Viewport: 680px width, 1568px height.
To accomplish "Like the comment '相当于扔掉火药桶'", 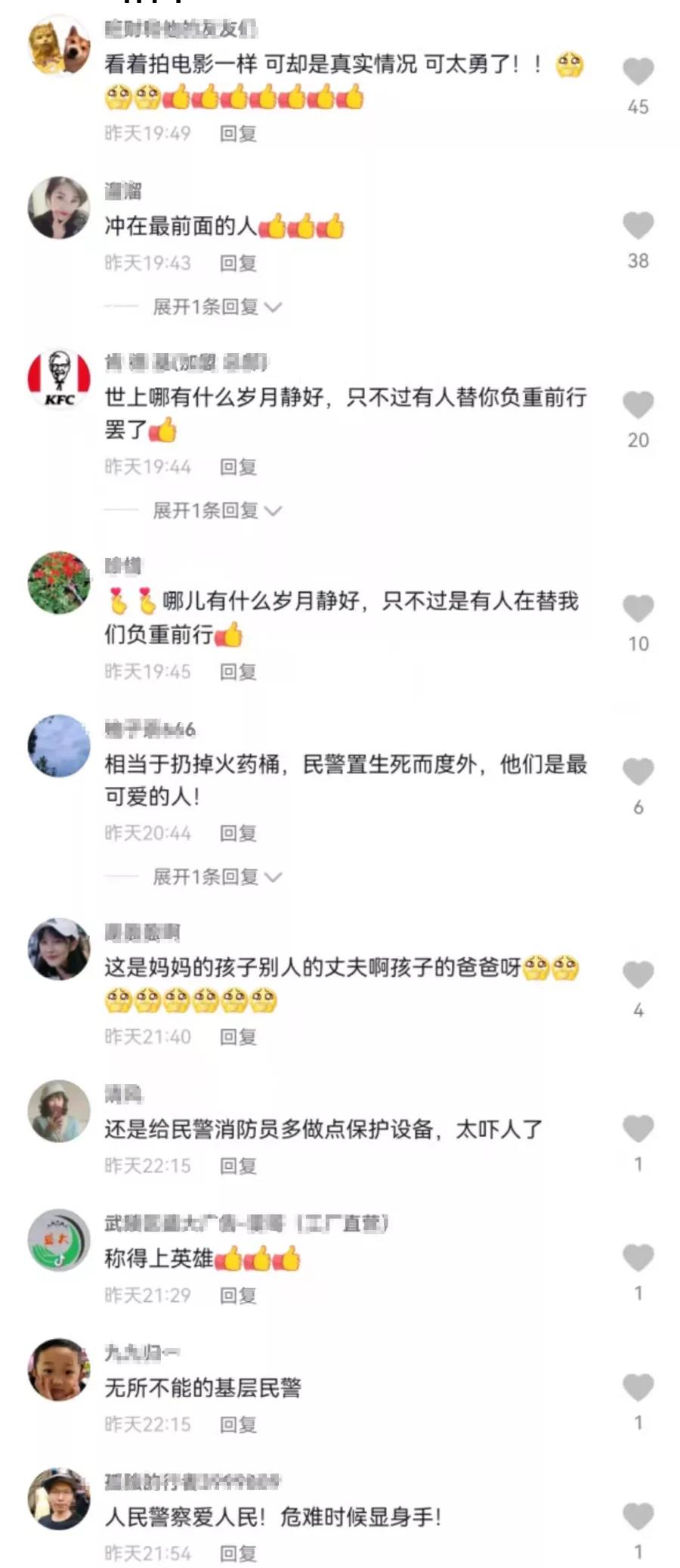I will coord(638,772).
